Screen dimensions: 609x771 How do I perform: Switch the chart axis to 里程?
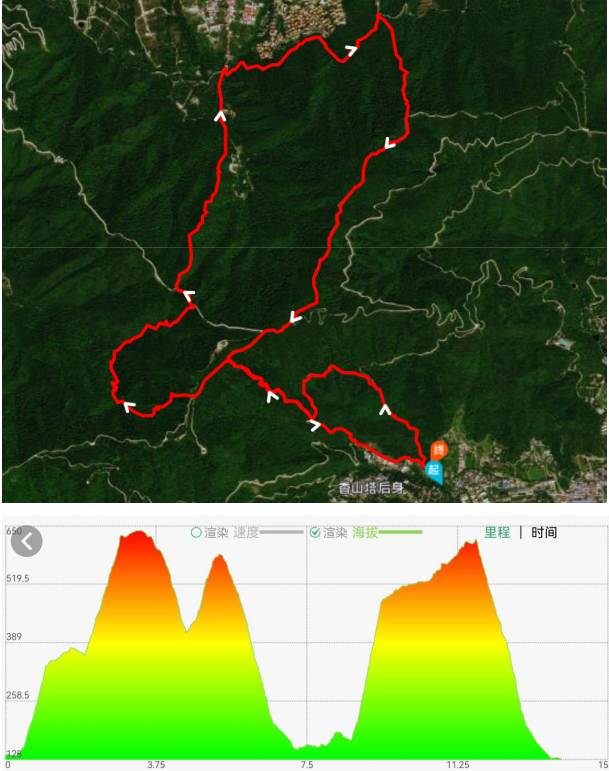[x=497, y=533]
